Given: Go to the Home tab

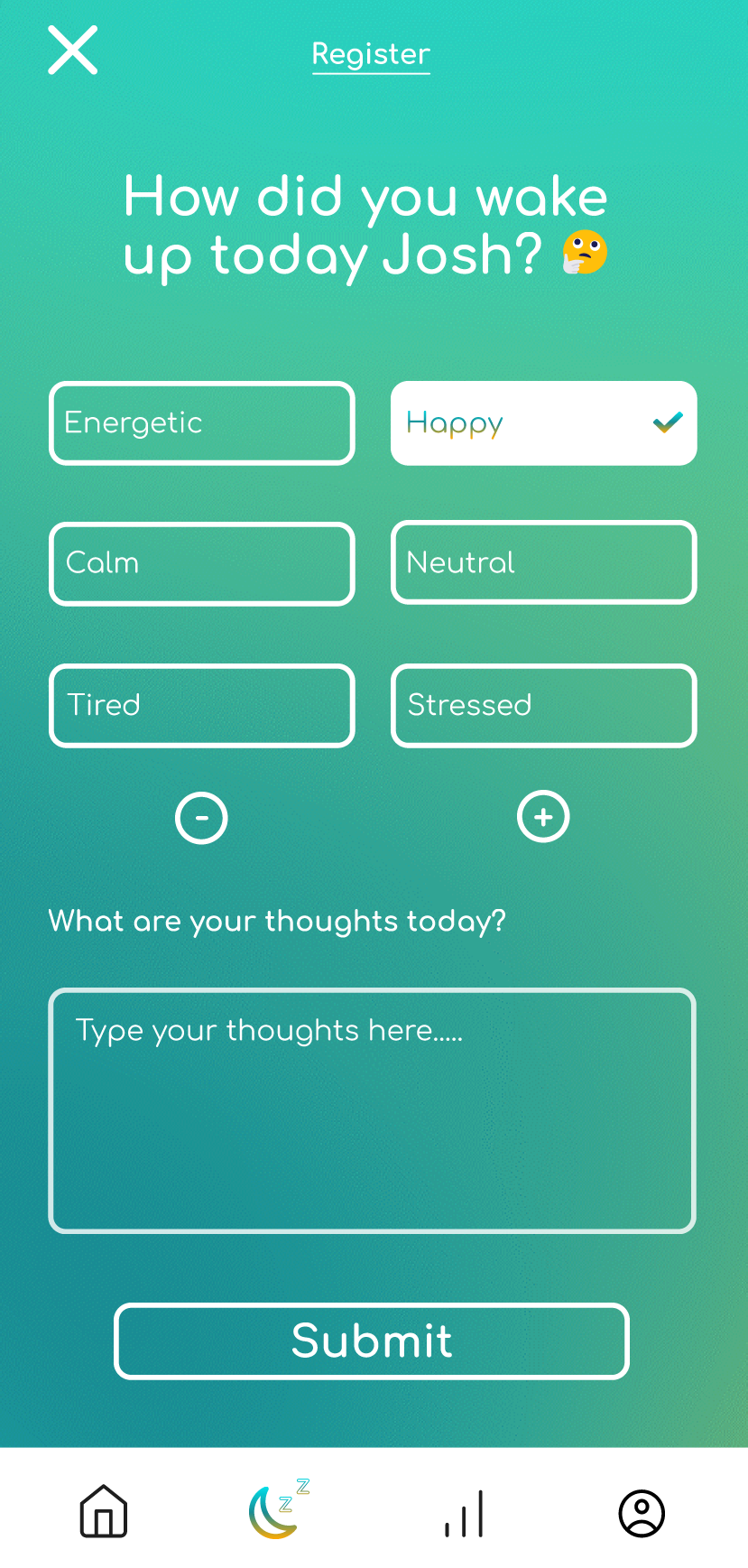Looking at the screenshot, I should 104,1510.
